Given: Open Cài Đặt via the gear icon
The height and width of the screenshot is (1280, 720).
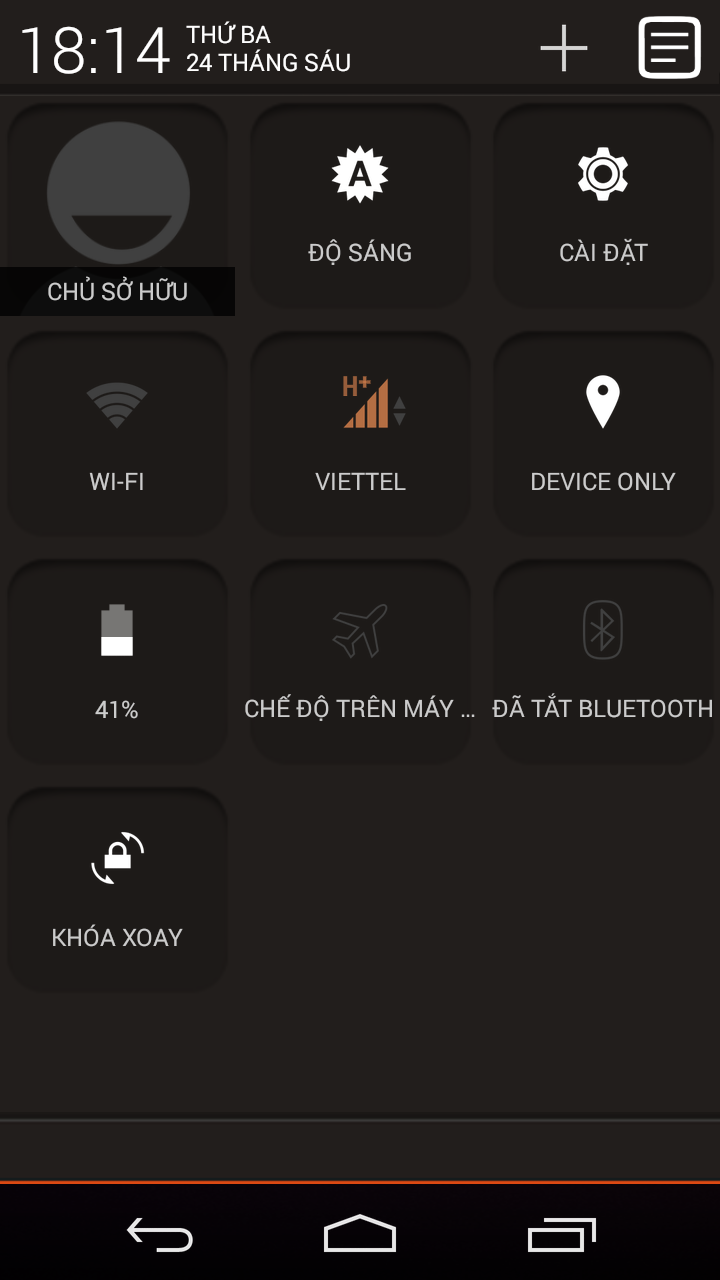Looking at the screenshot, I should 603,174.
